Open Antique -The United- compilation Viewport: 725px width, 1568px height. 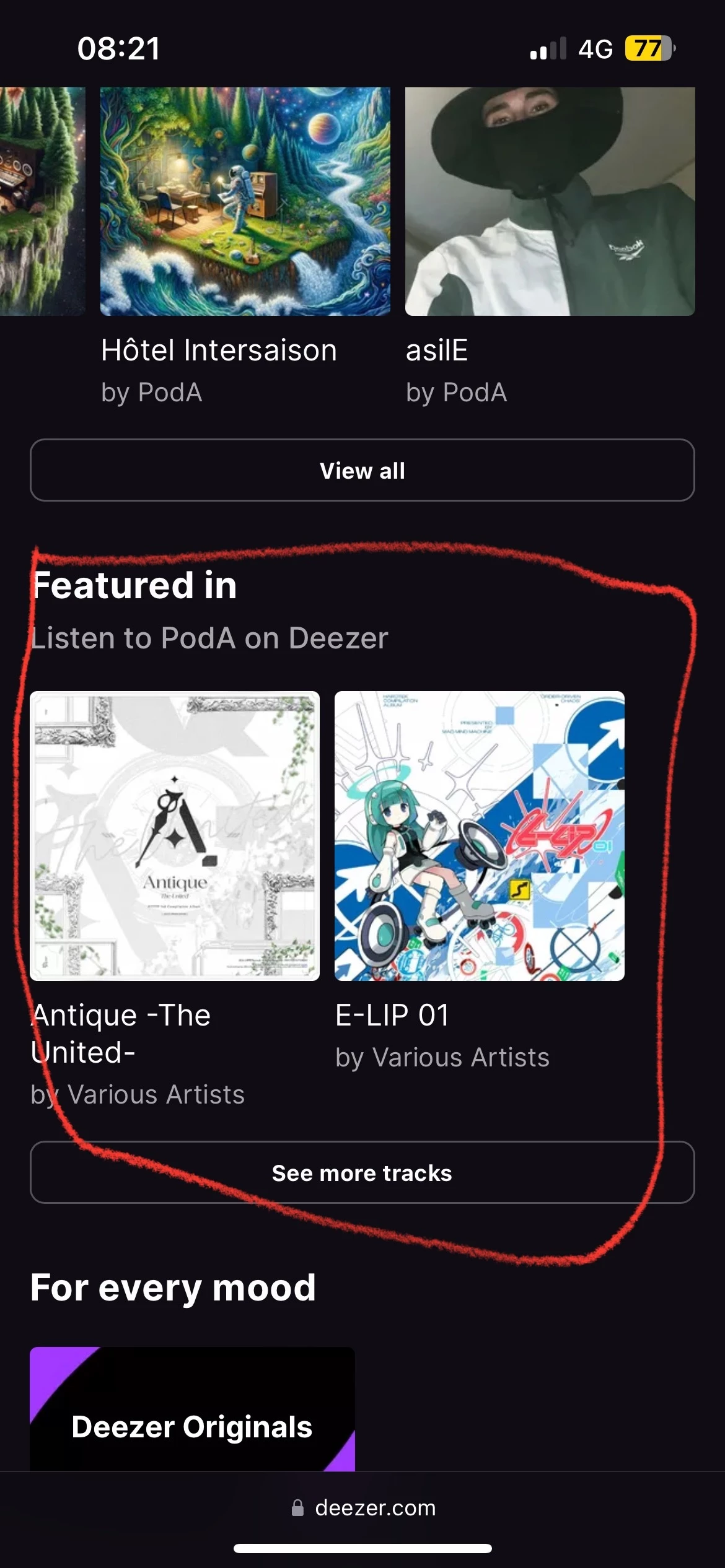coord(175,836)
